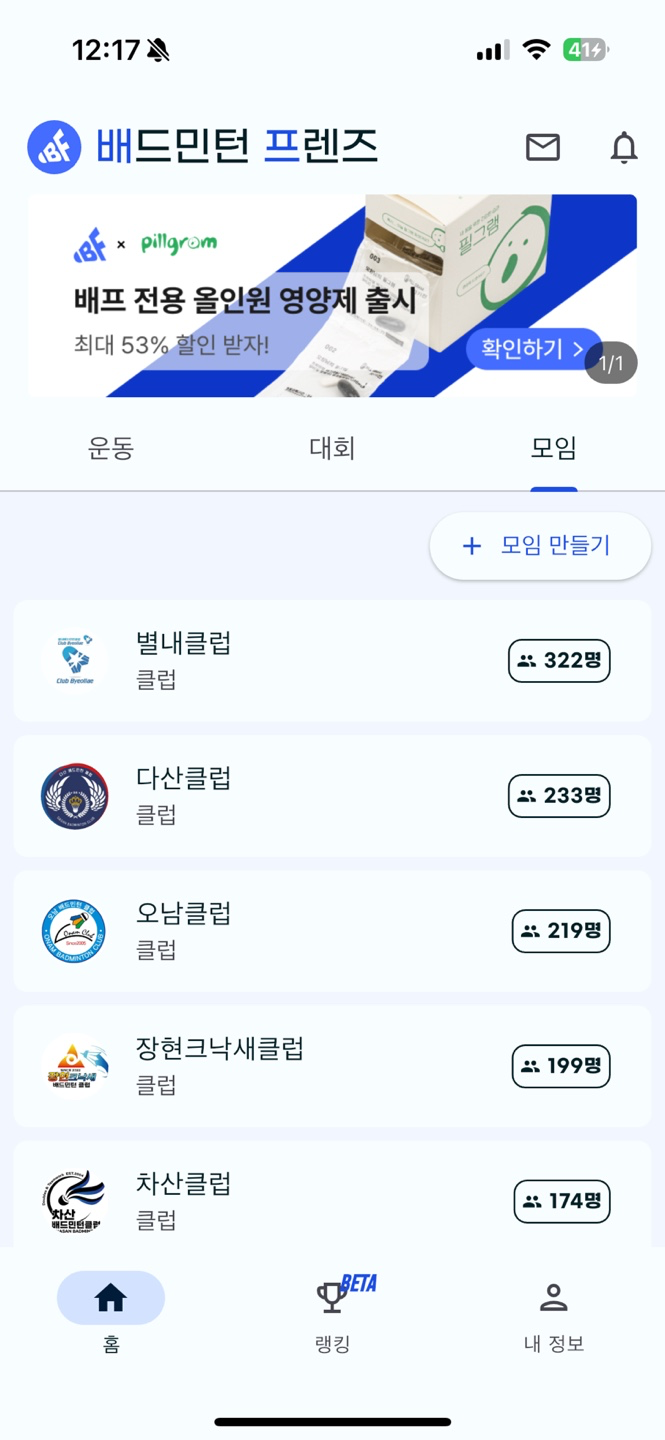The height and width of the screenshot is (1440, 665).
Task: Create a group with 모임 만들기
Action: [x=540, y=546]
